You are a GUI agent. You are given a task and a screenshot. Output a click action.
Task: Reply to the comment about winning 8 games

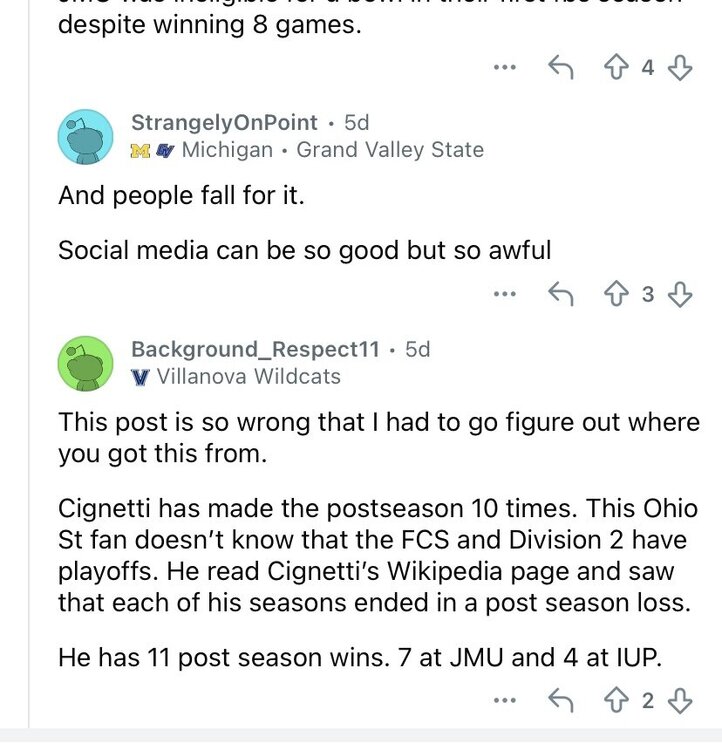point(562,67)
